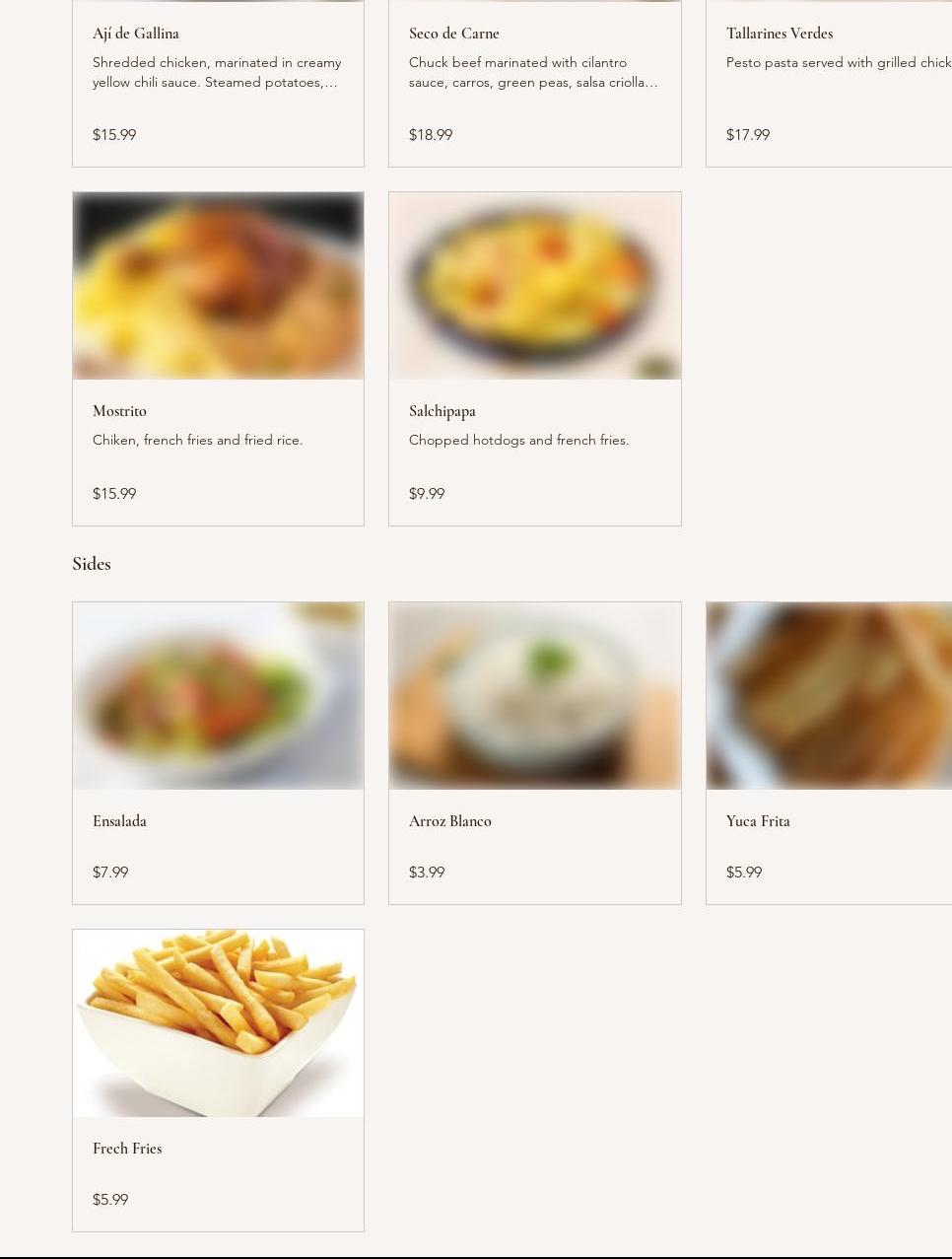The image size is (952, 1259).
Task: Tap the Frech Fries side item
Action: pyautogui.click(x=218, y=1081)
